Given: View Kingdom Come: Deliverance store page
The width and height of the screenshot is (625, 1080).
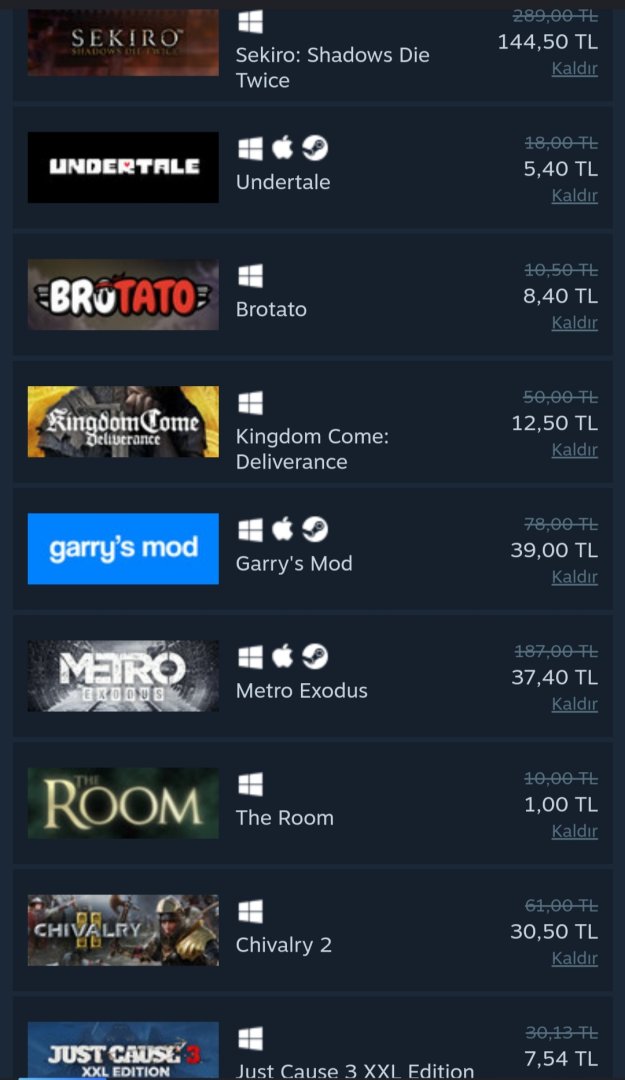Looking at the screenshot, I should point(123,422).
